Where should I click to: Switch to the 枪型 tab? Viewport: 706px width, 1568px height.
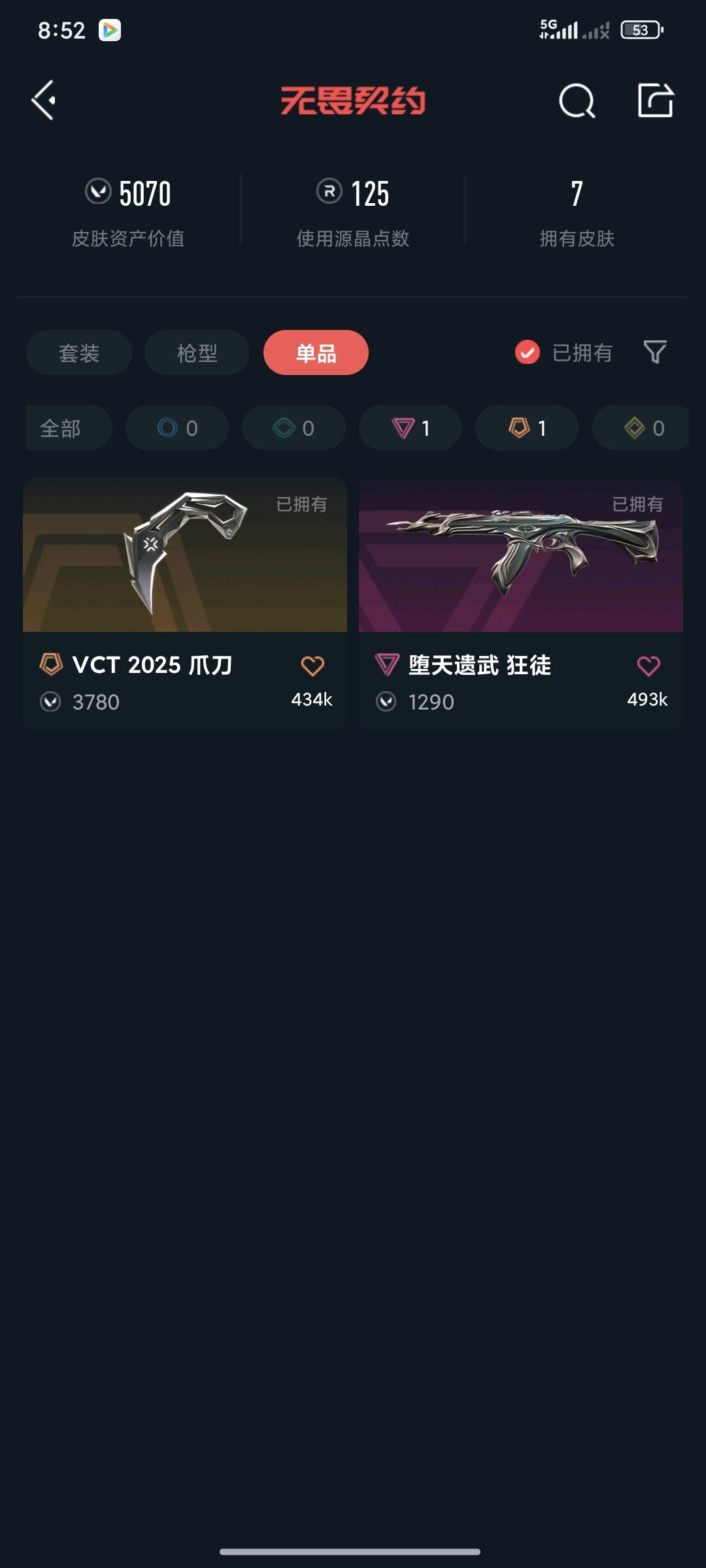click(197, 353)
